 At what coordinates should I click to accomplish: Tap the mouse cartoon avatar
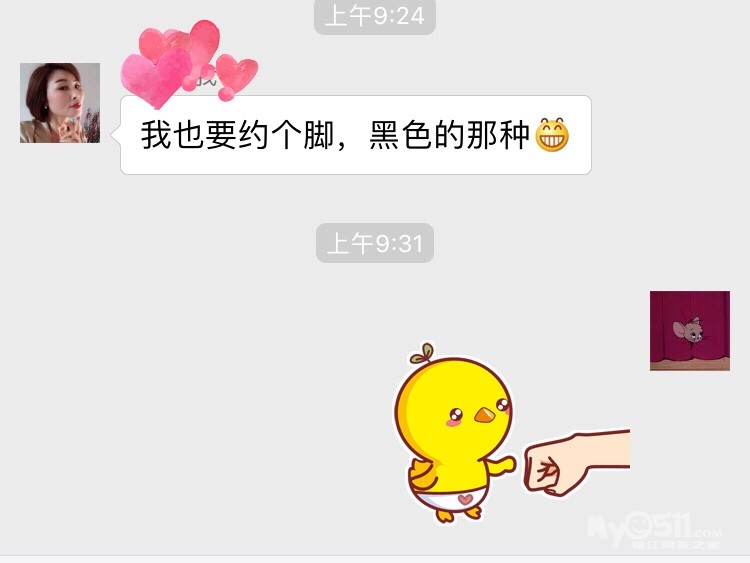(x=690, y=331)
